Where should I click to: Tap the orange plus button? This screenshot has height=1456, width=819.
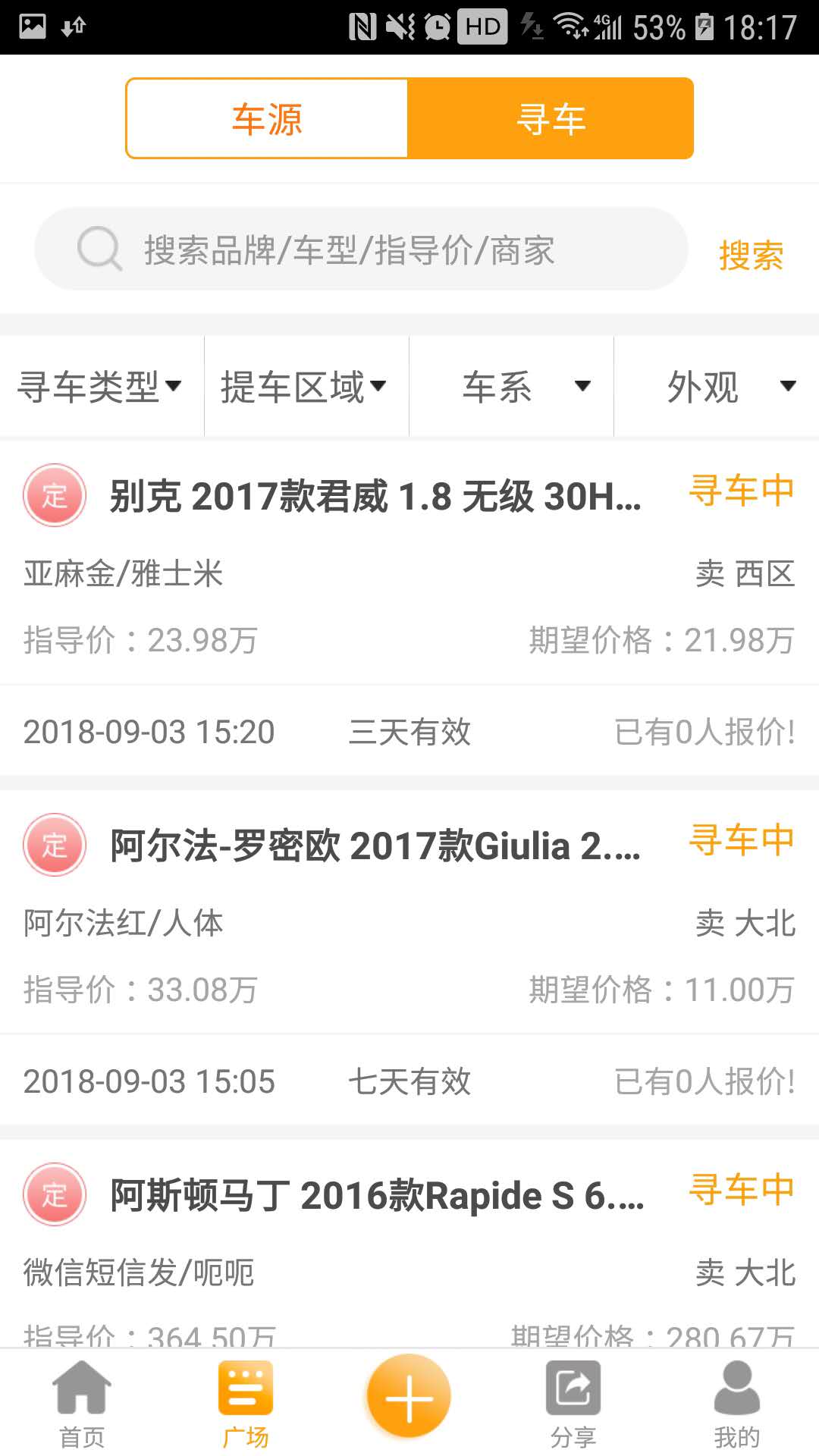click(409, 1396)
